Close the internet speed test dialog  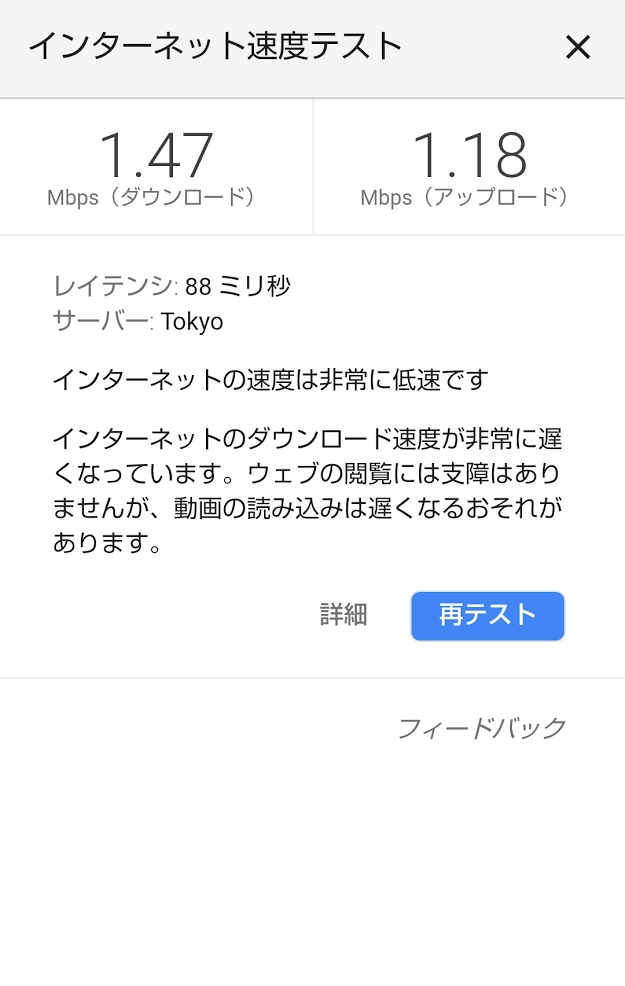coord(577,47)
